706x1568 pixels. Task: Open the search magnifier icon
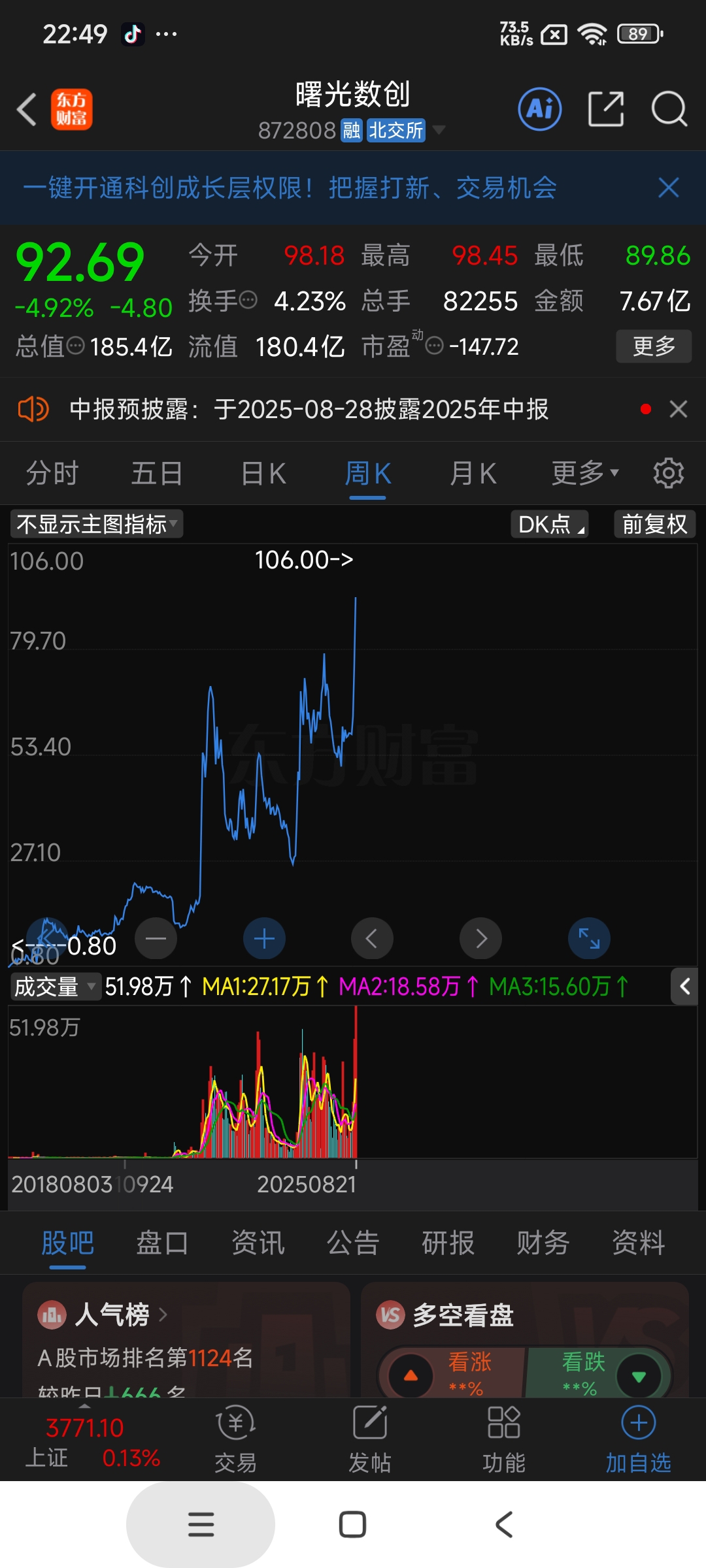click(x=669, y=109)
